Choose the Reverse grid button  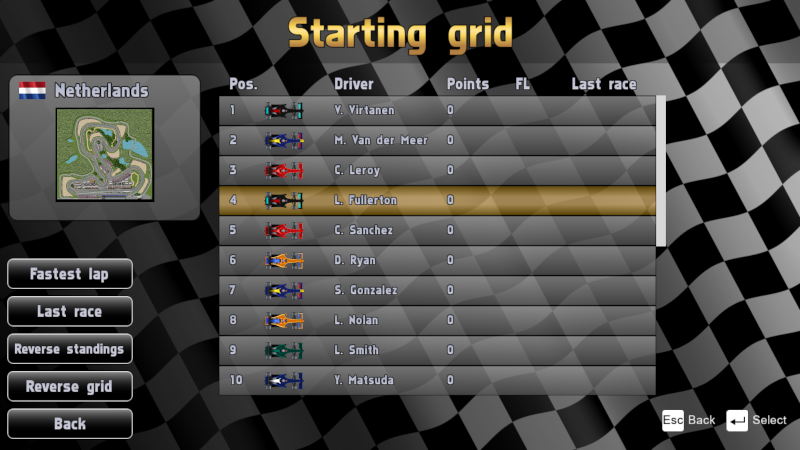[69, 386]
